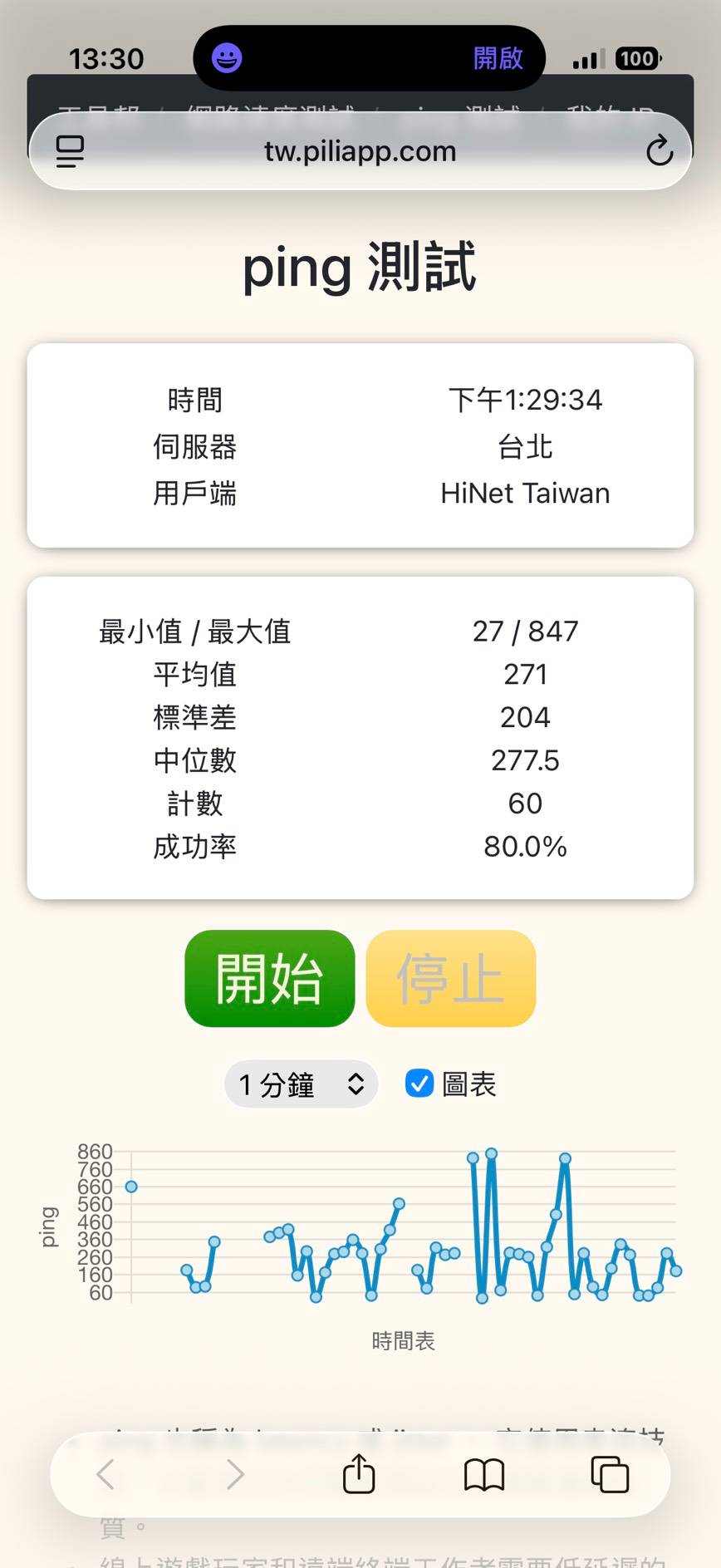This screenshot has width=721, height=1568.
Task: Reload the page in Safari
Action: click(659, 151)
